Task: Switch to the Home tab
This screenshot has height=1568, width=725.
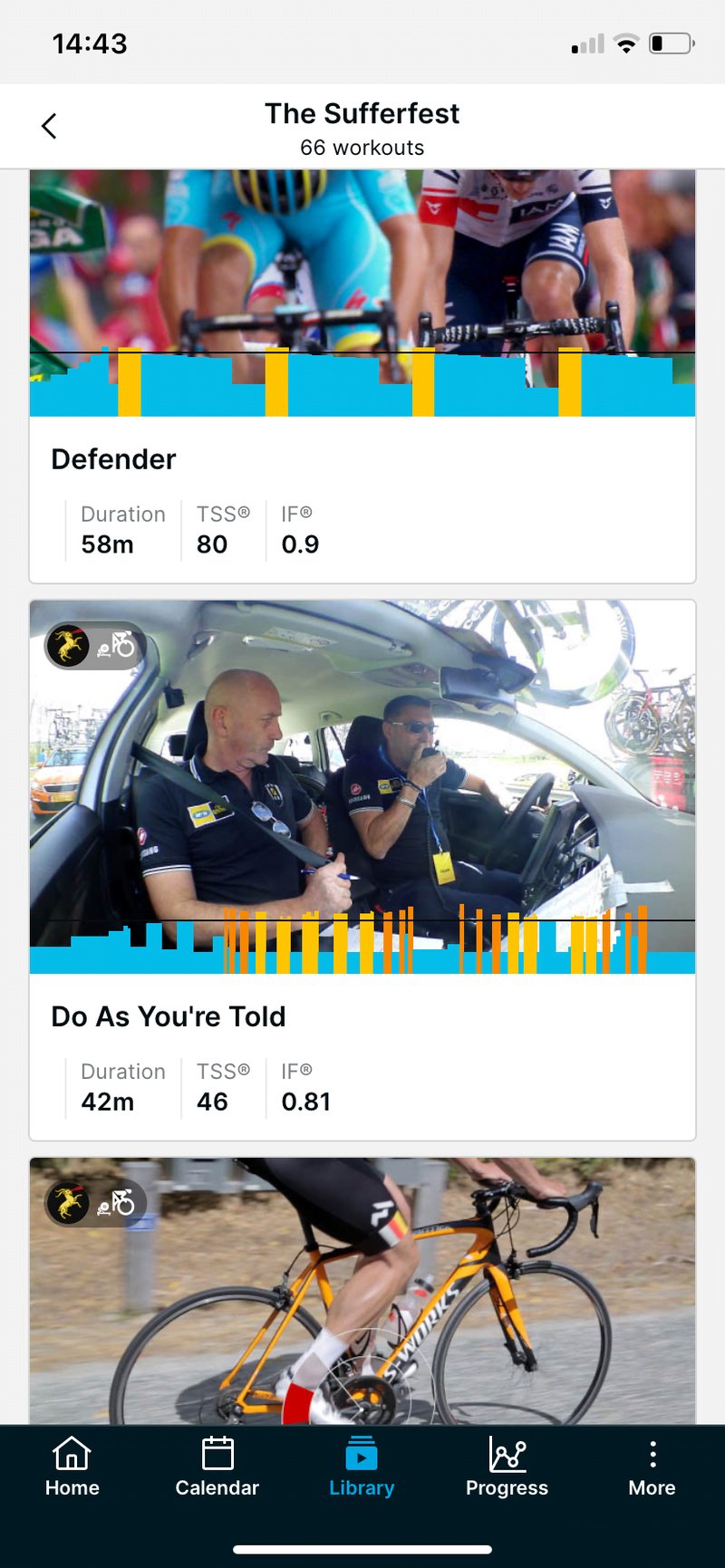Action: point(72,1467)
